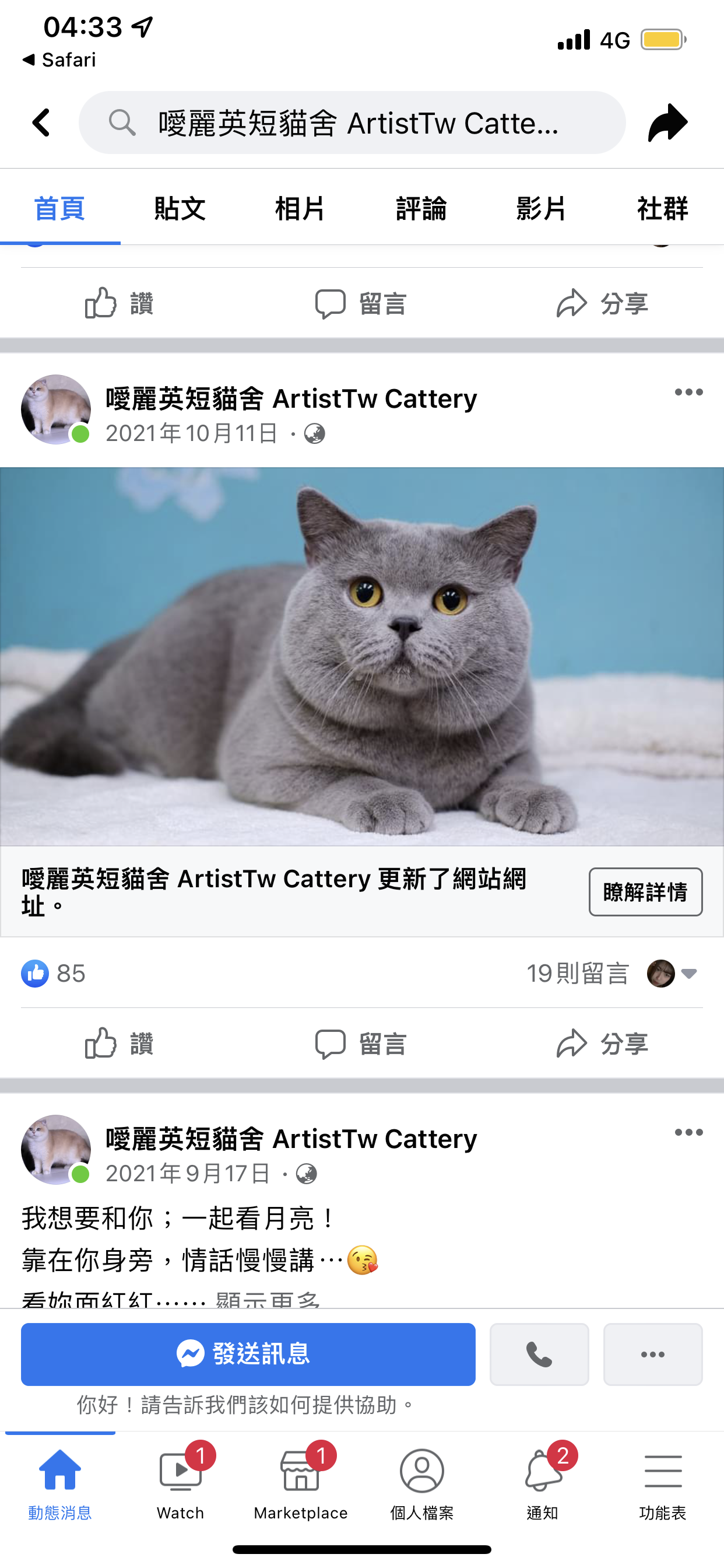
Task: Go to Marketplace
Action: tap(301, 1482)
